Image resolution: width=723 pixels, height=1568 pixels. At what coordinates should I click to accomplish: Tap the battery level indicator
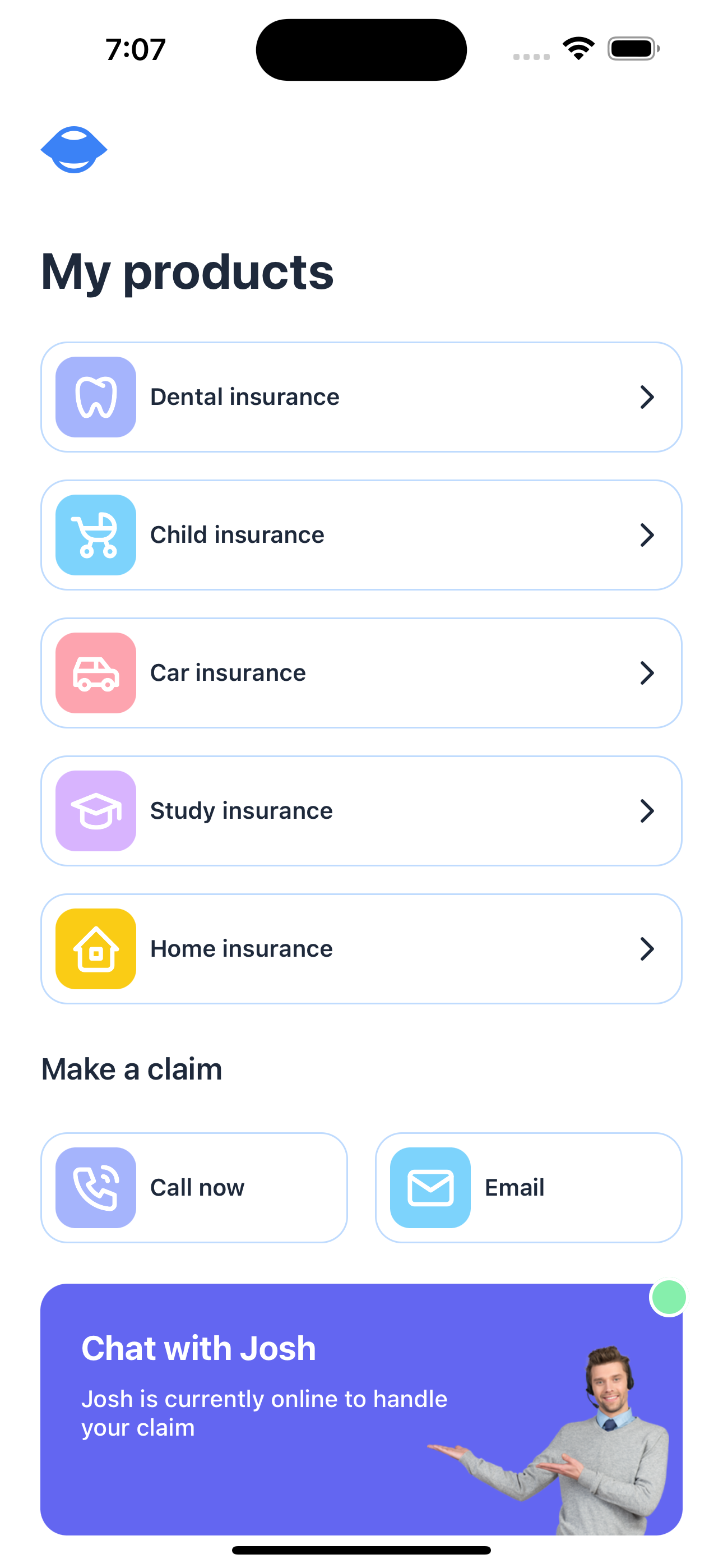point(632,49)
